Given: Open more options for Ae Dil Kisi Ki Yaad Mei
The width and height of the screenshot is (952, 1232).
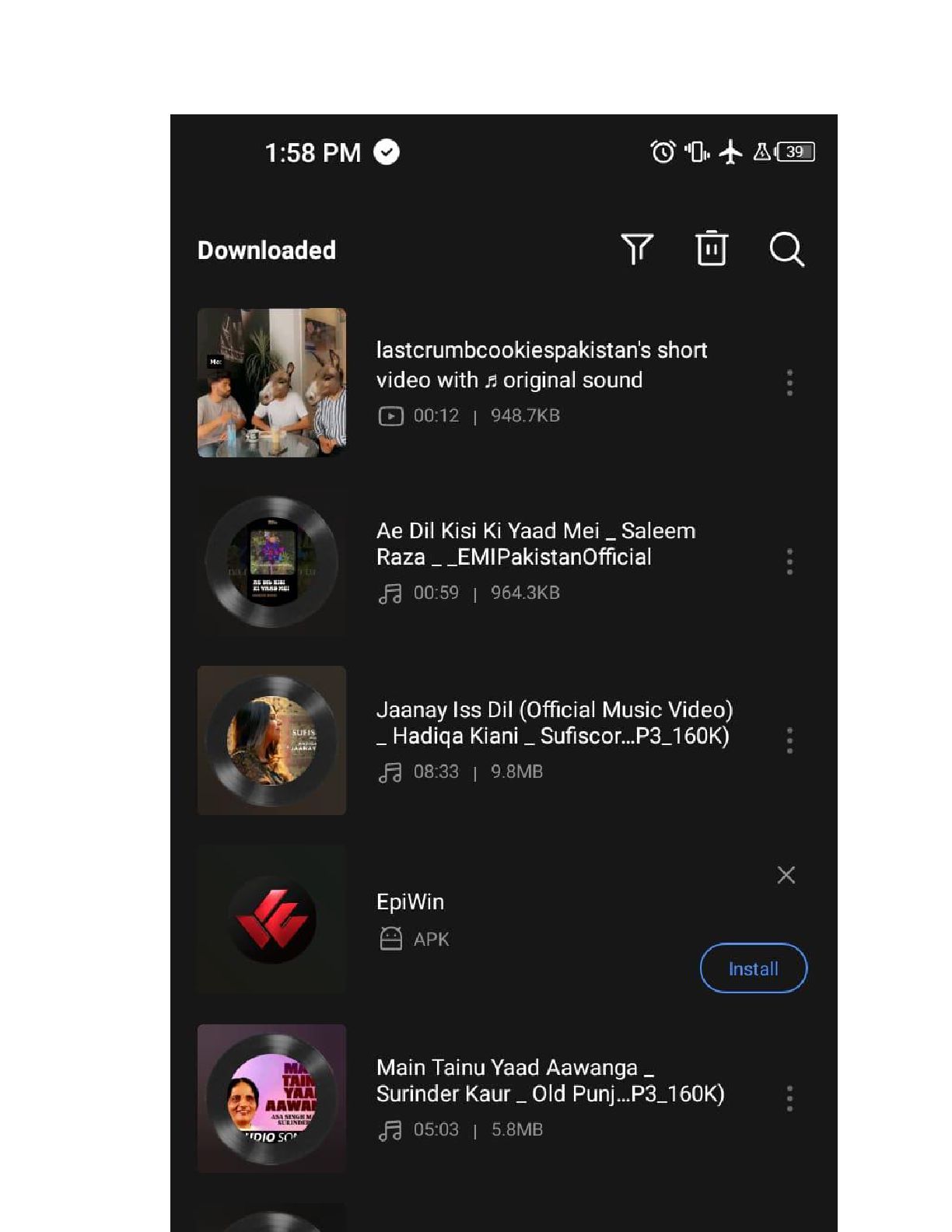Looking at the screenshot, I should (789, 562).
